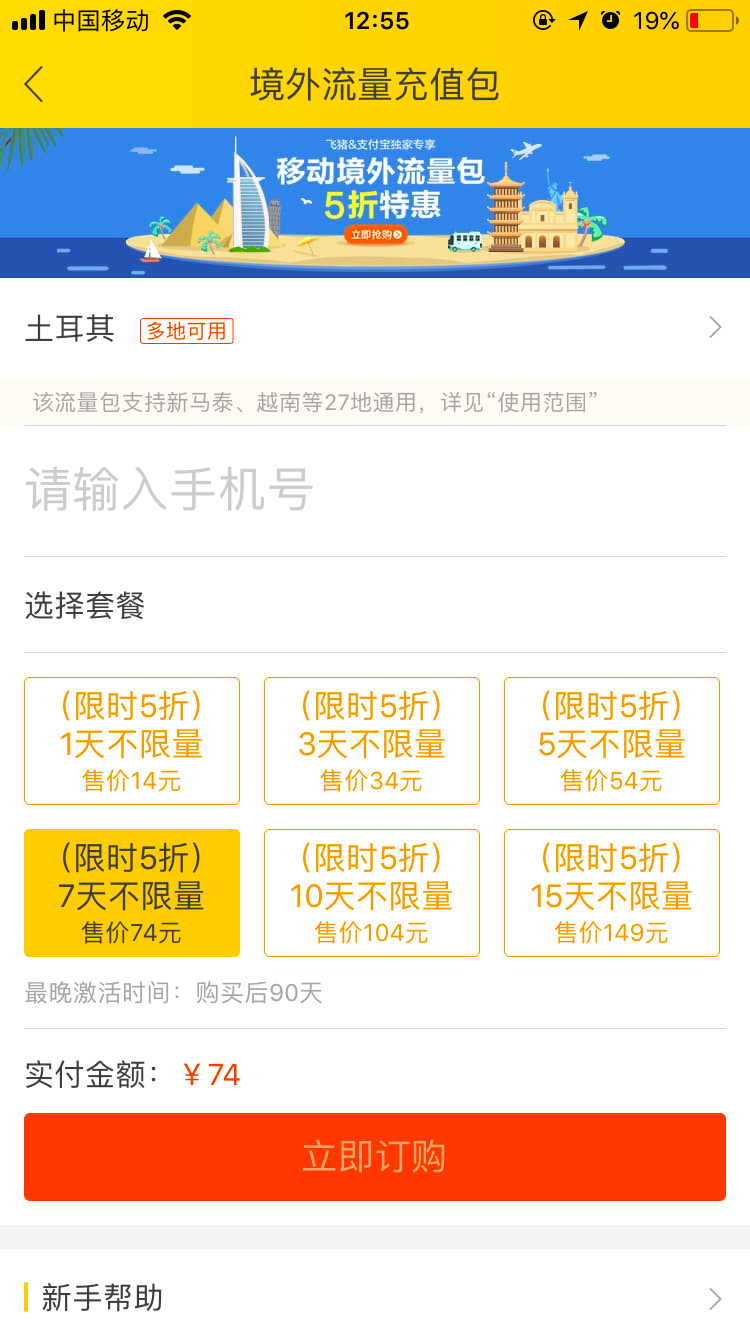Tap 立即订购 to order now

coord(375,1157)
